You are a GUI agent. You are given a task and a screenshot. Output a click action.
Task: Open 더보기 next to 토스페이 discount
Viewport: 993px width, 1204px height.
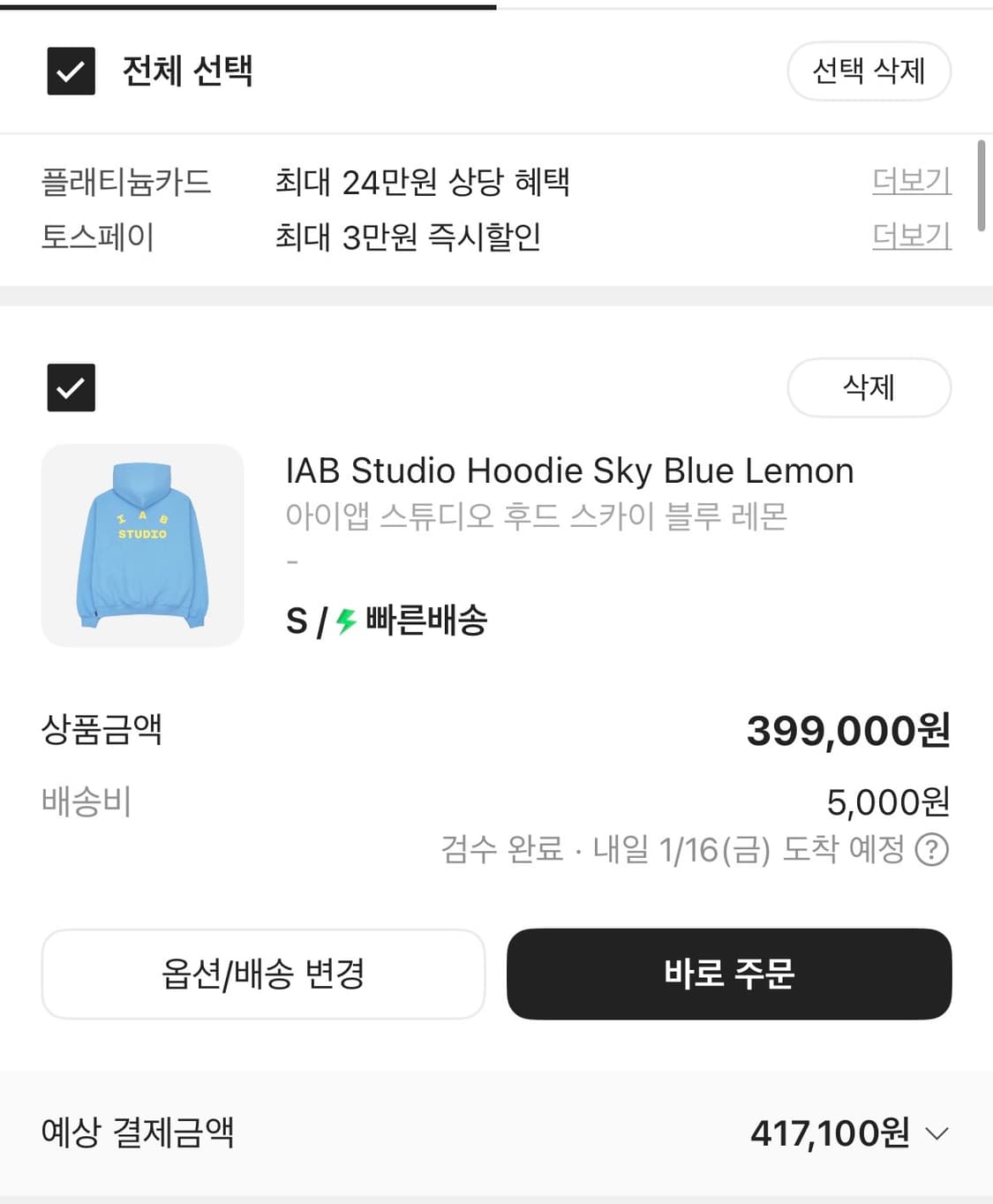pyautogui.click(x=911, y=237)
